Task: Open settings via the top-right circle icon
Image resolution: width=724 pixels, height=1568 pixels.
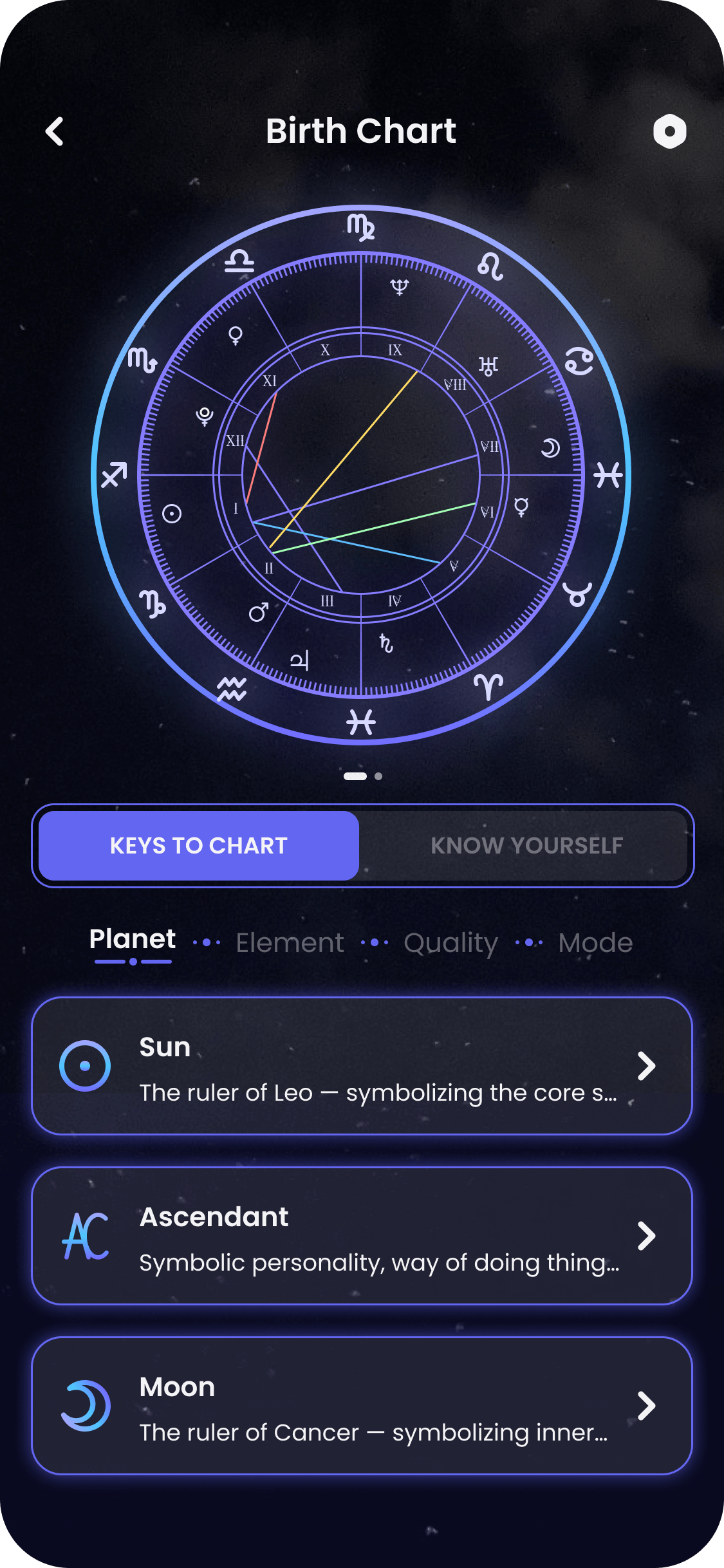Action: [669, 131]
